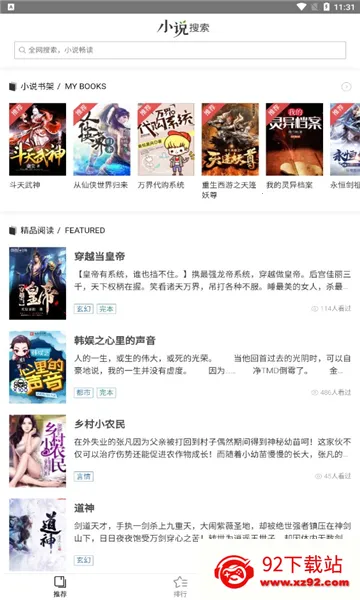Switch to the 排行 tab
The width and height of the screenshot is (360, 600).
point(180,586)
